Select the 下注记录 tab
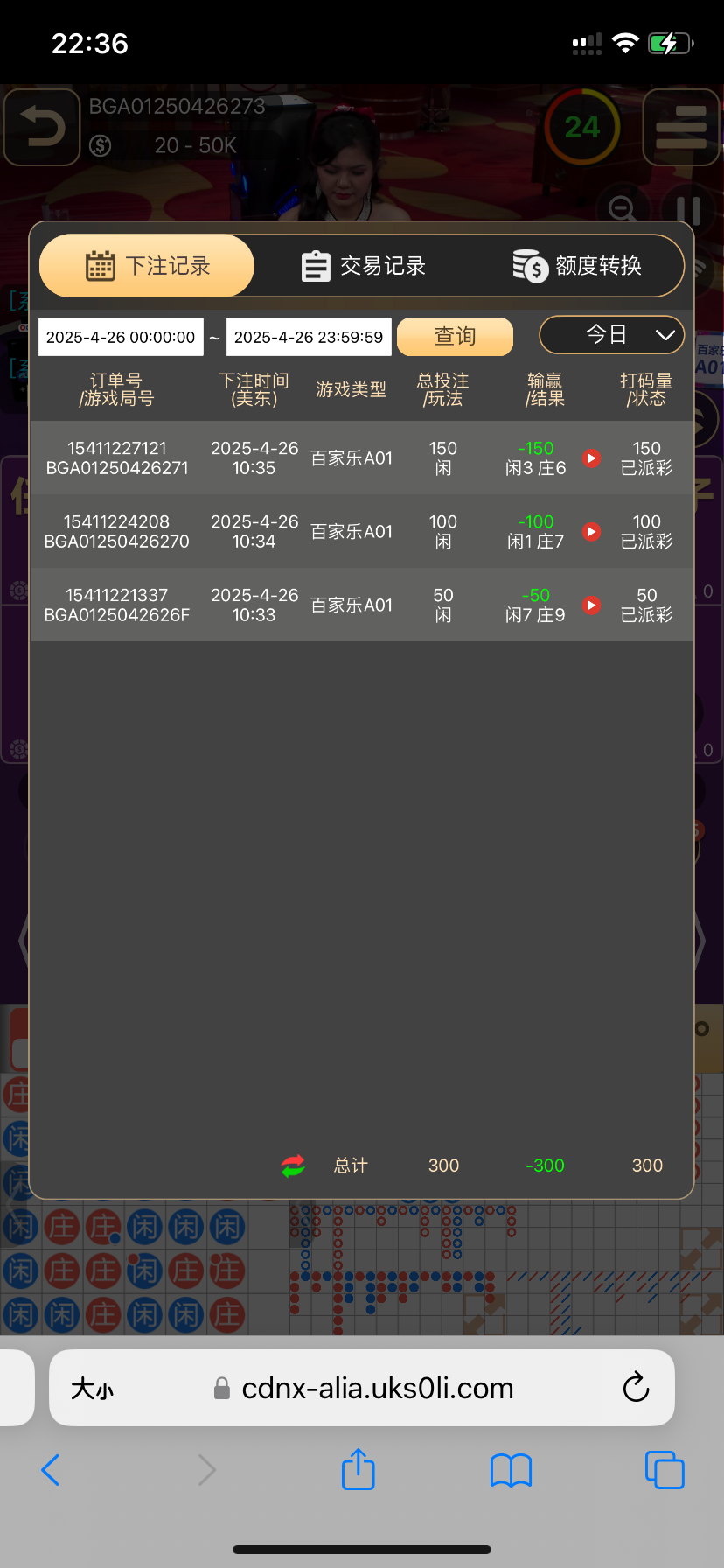 click(x=147, y=266)
